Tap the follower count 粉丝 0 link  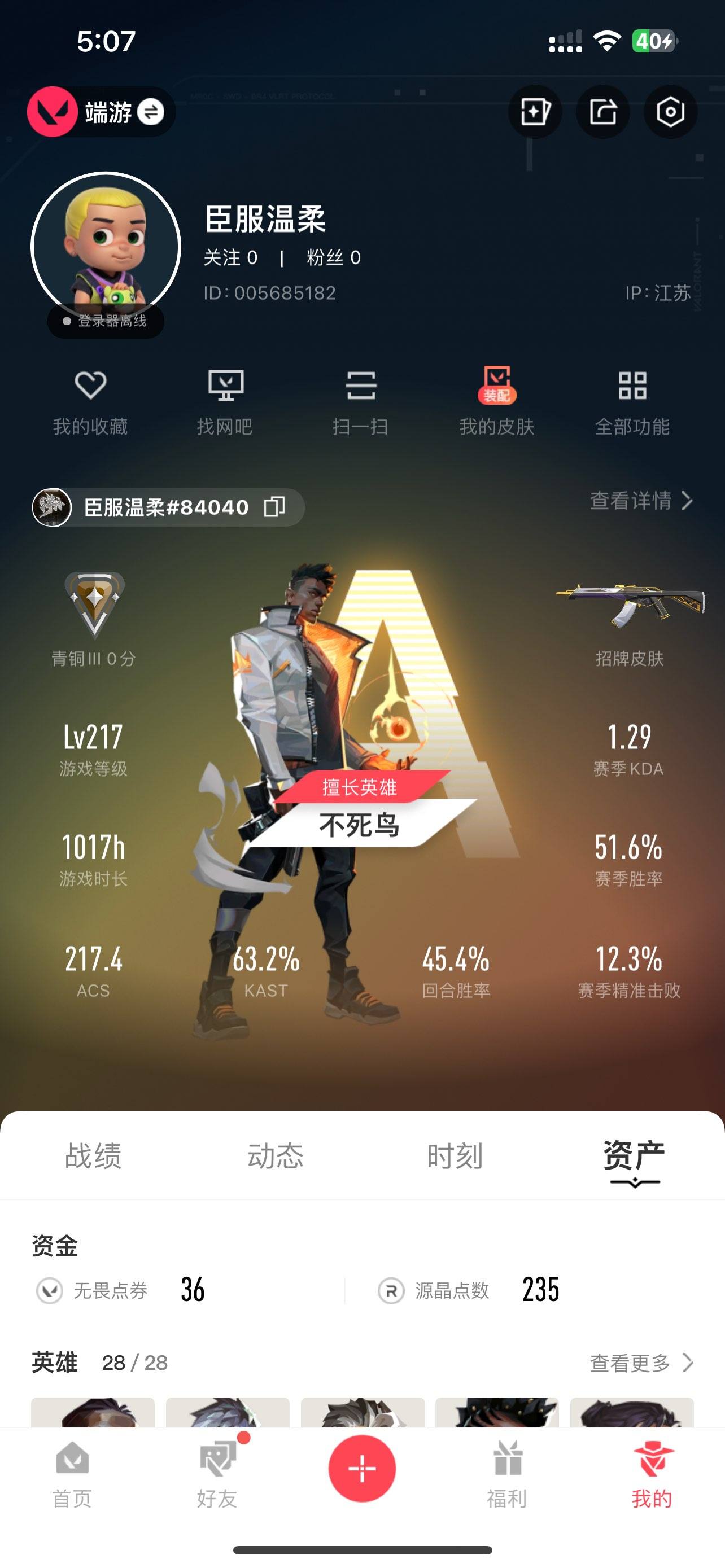point(333,257)
